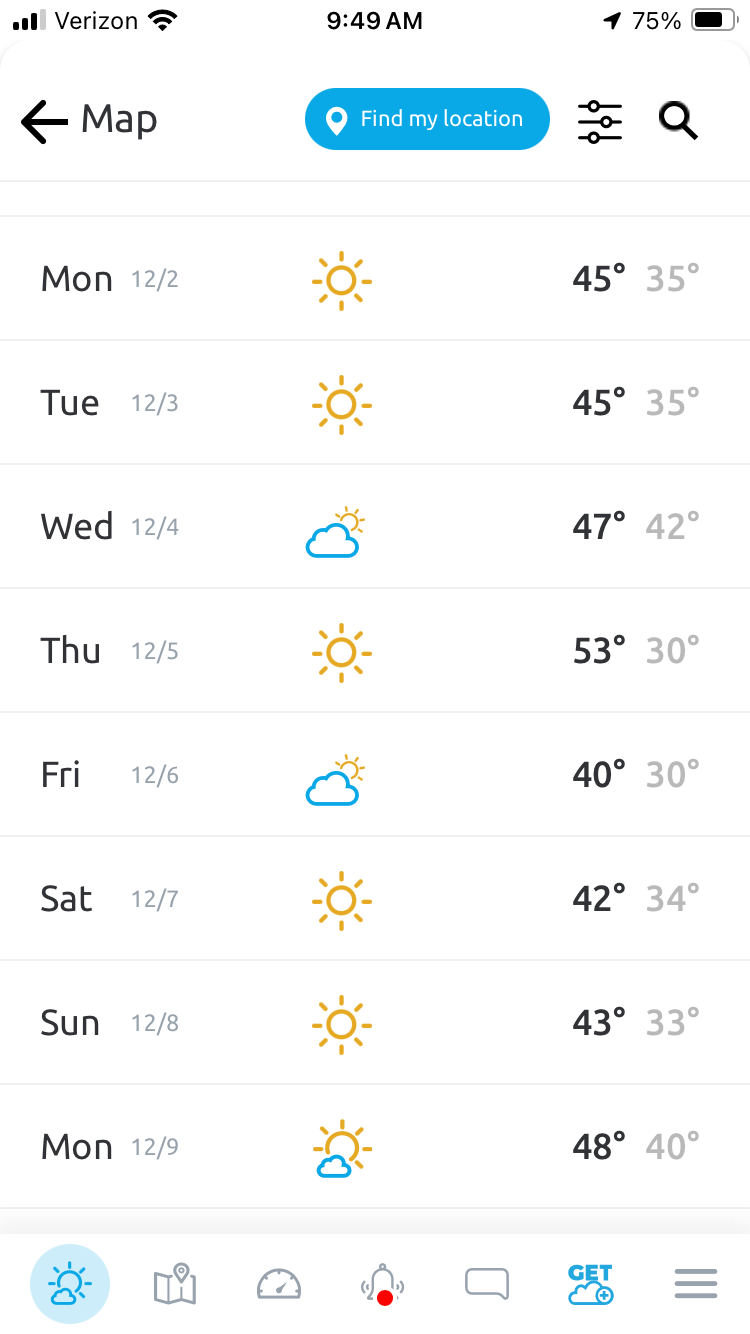Open the forecast for Wed 12/4
The width and height of the screenshot is (750, 1334).
(375, 527)
